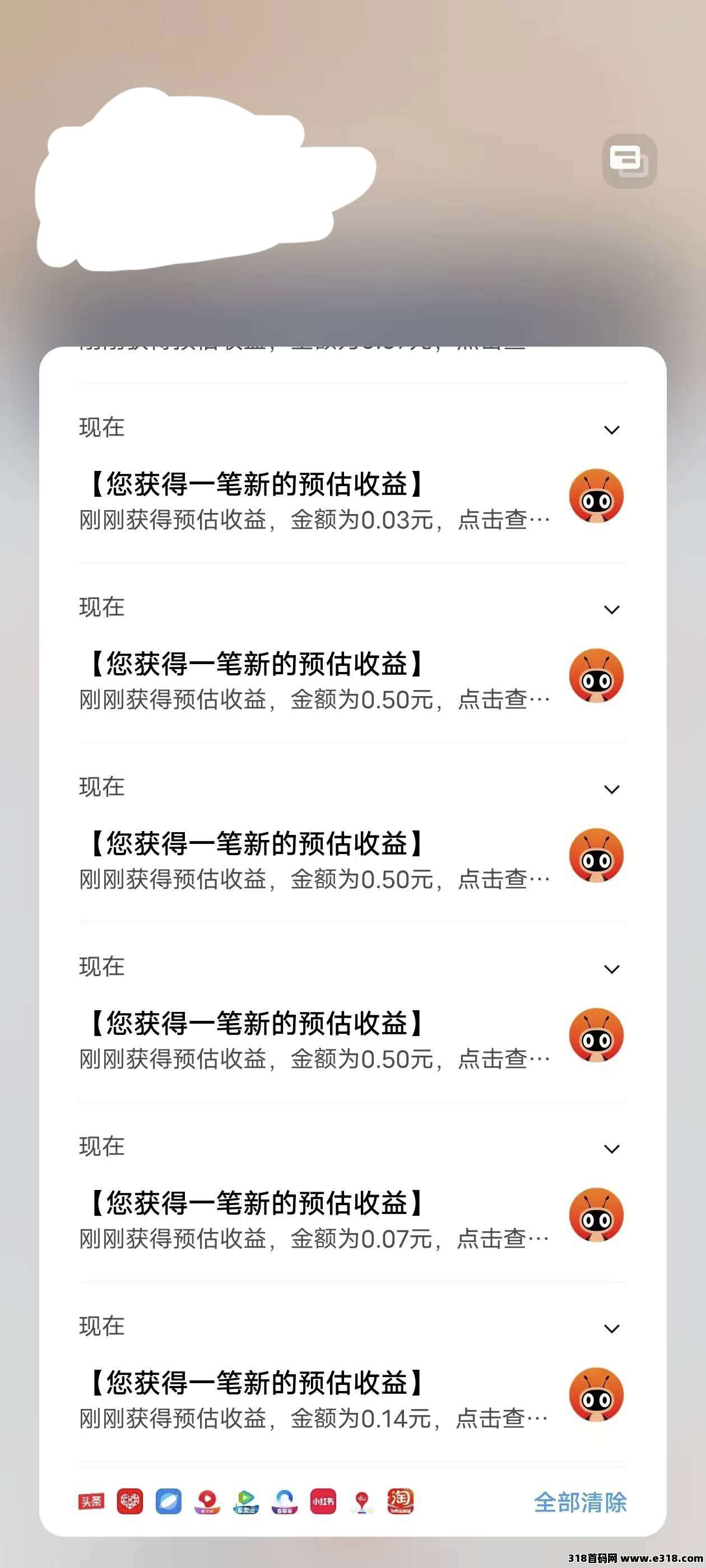Screen dimensions: 706x1568
Task: Tap the 淘宝 app icon in bottom row
Action: 400,1501
